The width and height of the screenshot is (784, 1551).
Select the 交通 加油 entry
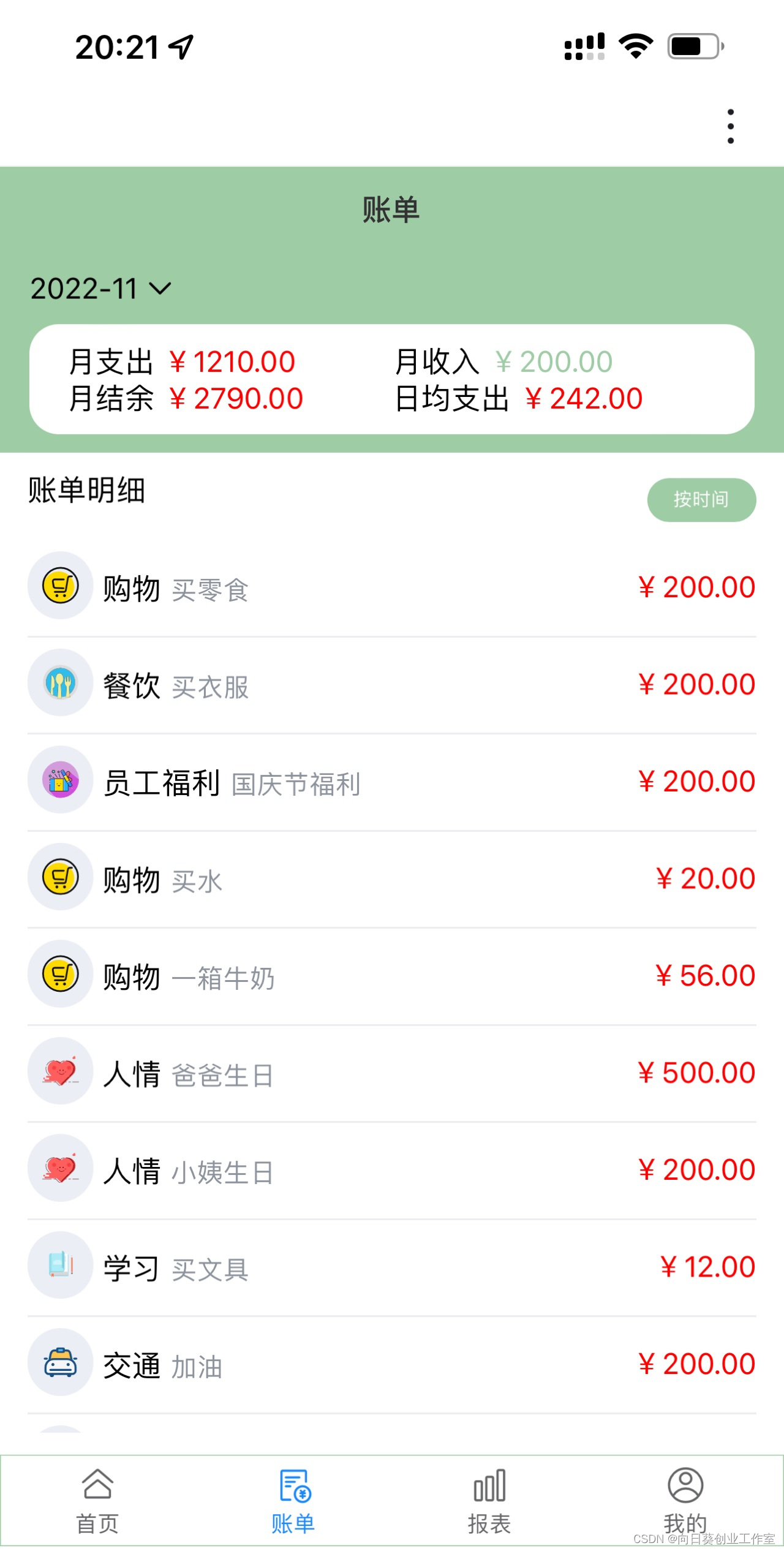point(392,1364)
